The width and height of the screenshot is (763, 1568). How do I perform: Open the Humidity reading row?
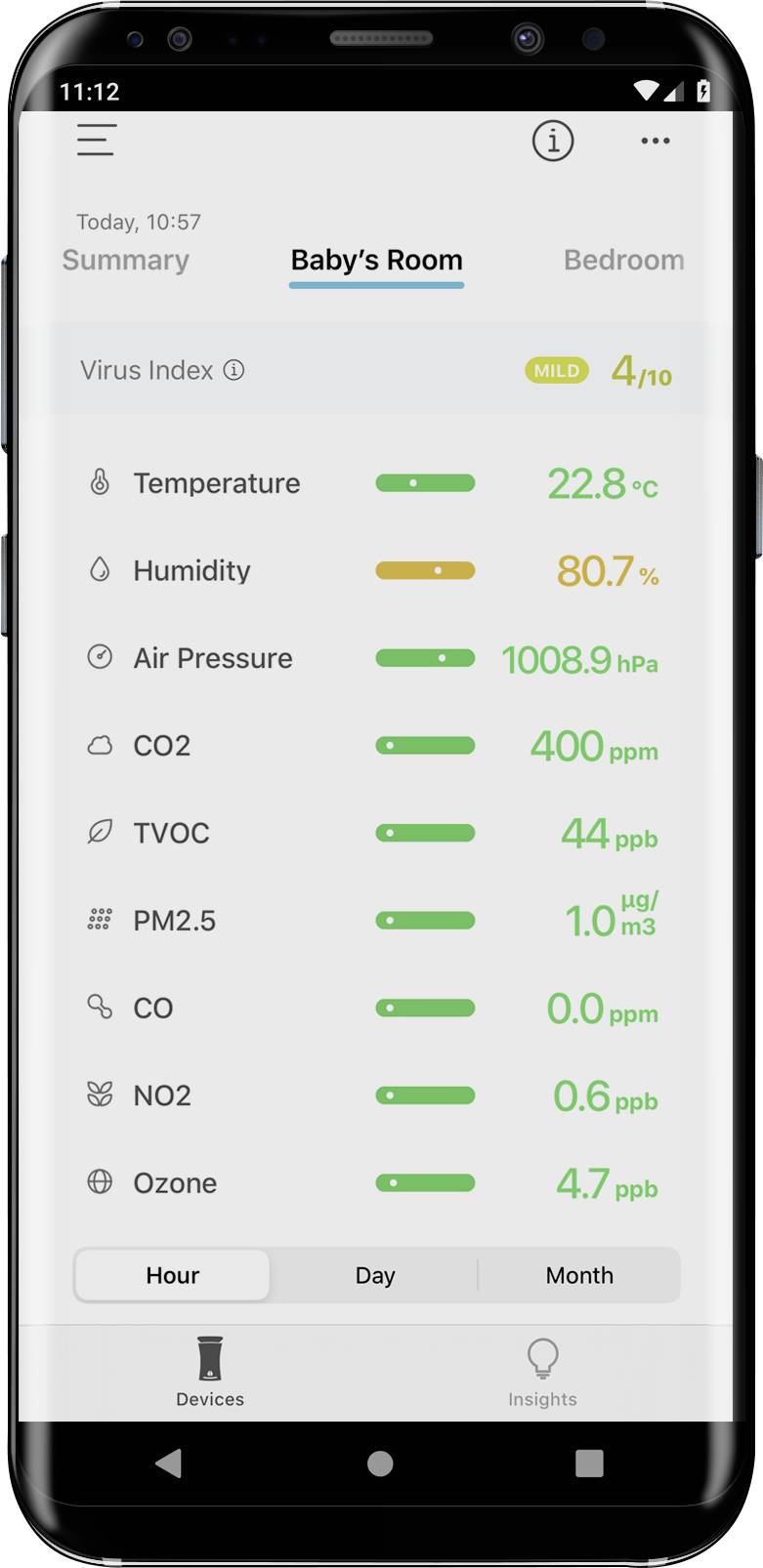pyautogui.click(x=375, y=571)
